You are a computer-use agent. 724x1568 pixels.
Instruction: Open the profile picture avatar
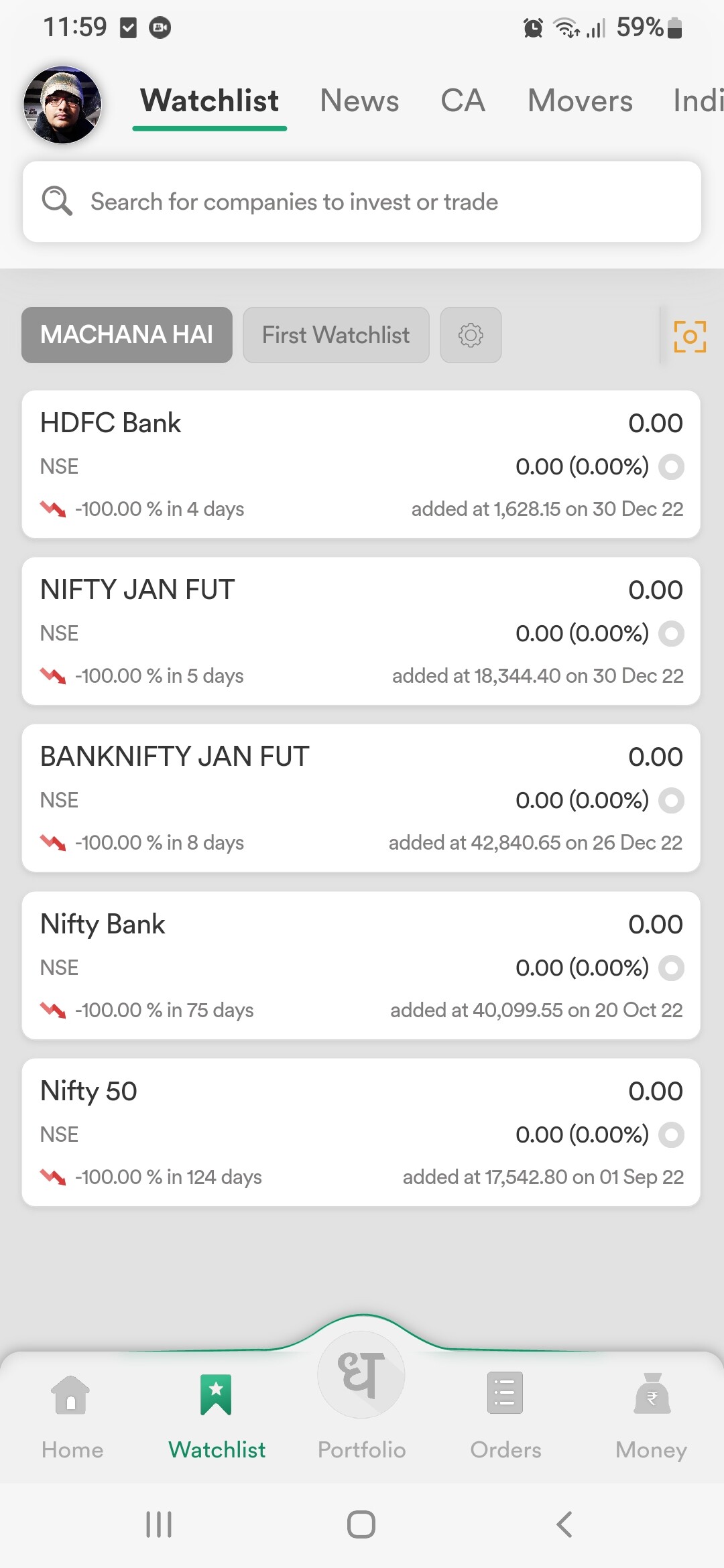(x=62, y=105)
